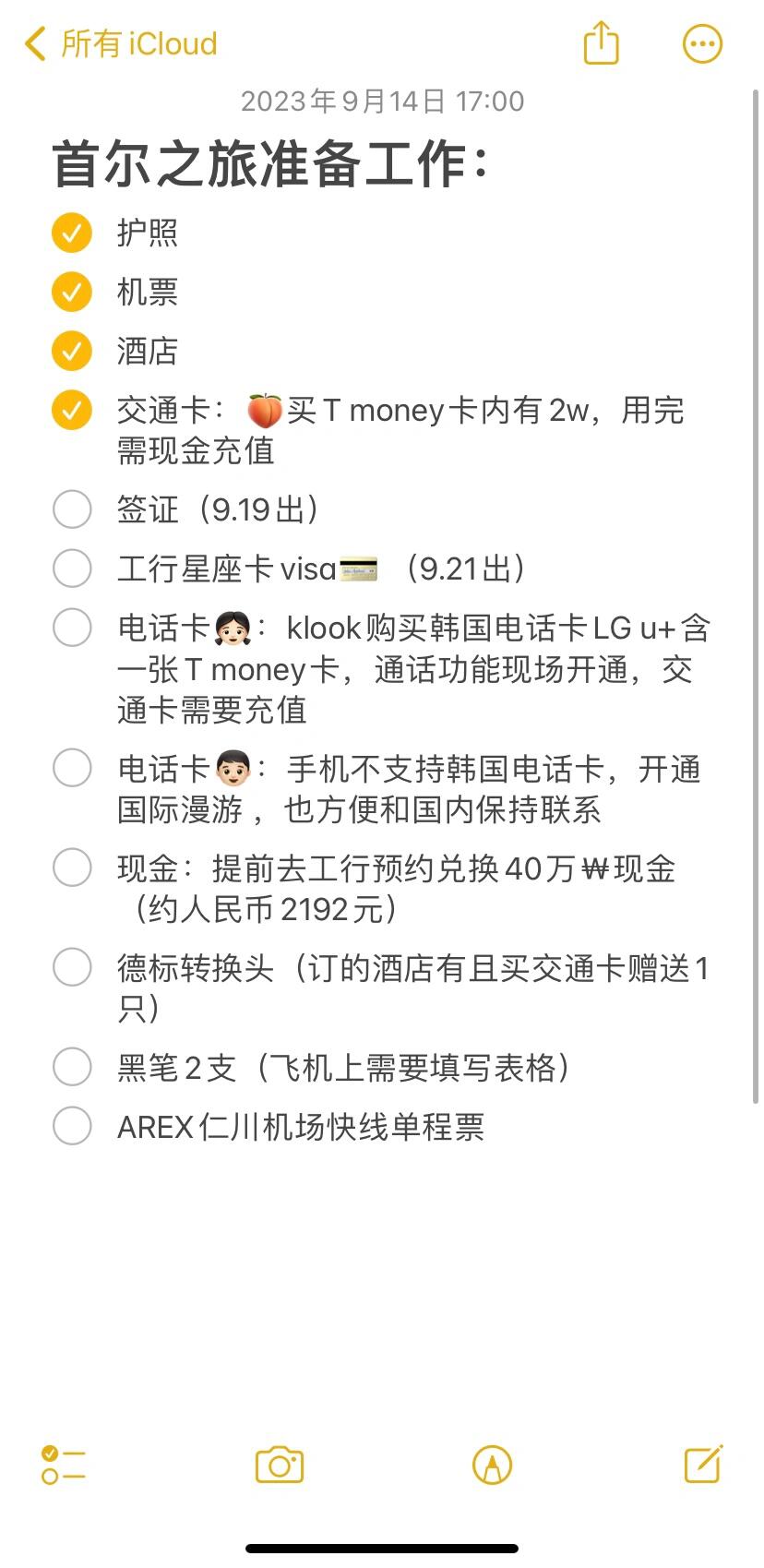Share this note
764x1568 pixels.
[601, 42]
